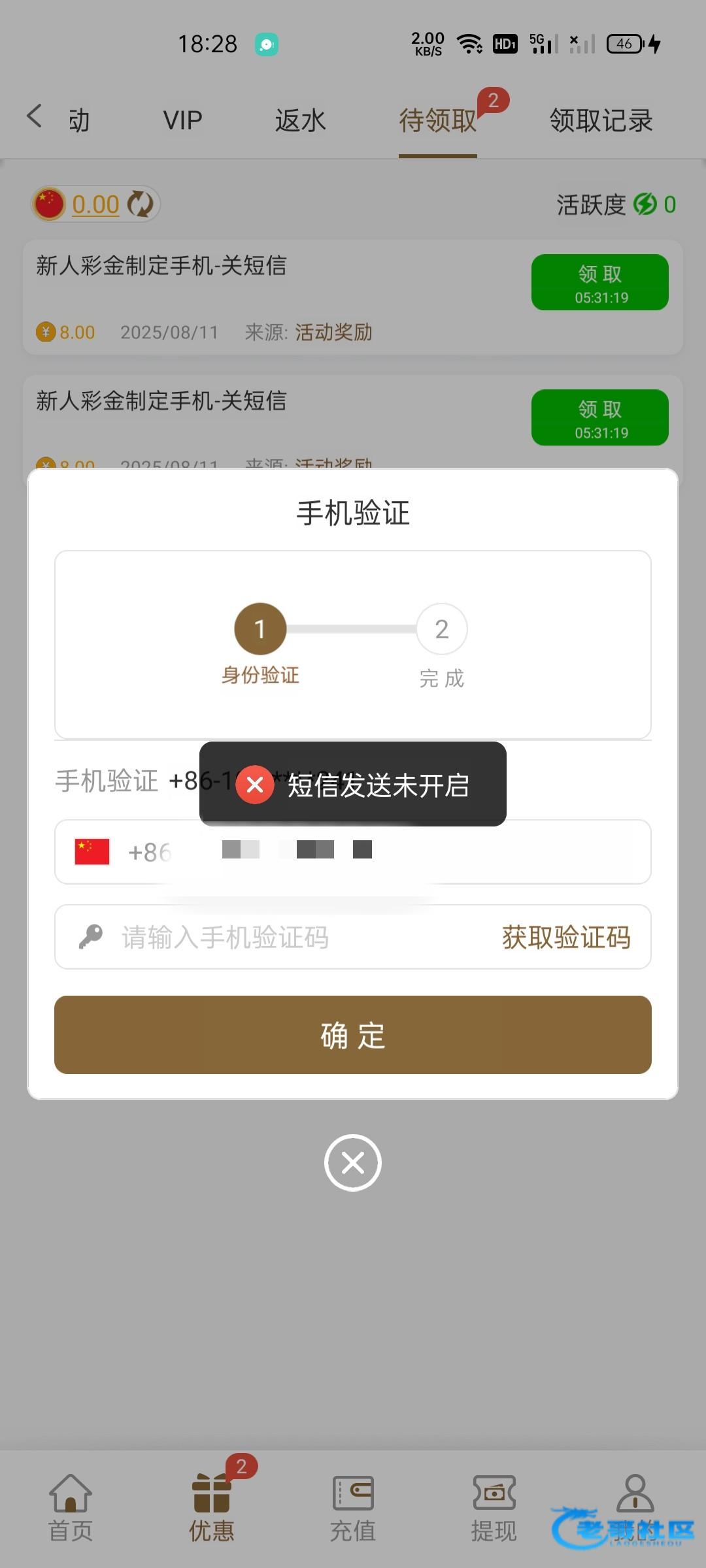Select the 待领取 tab

437,120
